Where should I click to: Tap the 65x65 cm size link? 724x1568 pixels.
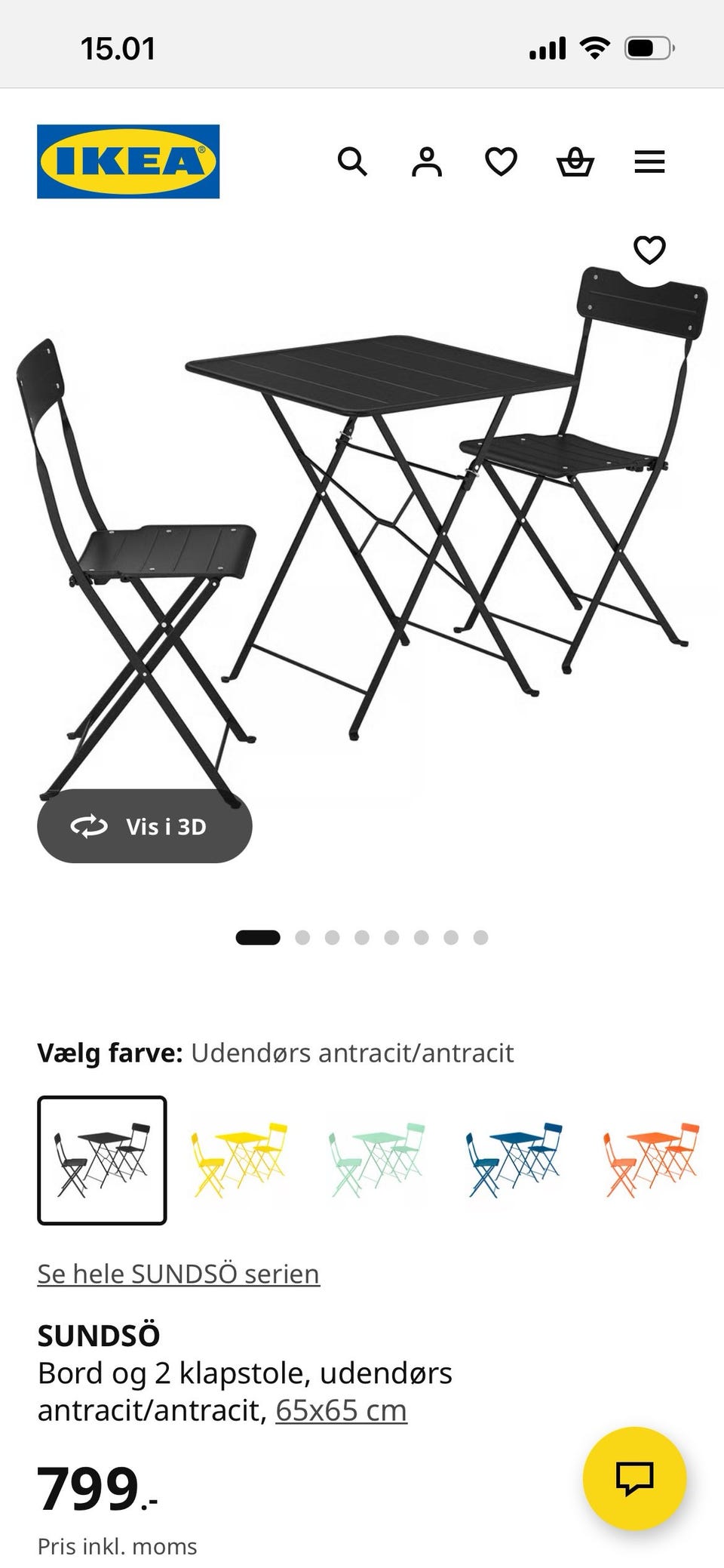pyautogui.click(x=341, y=1410)
